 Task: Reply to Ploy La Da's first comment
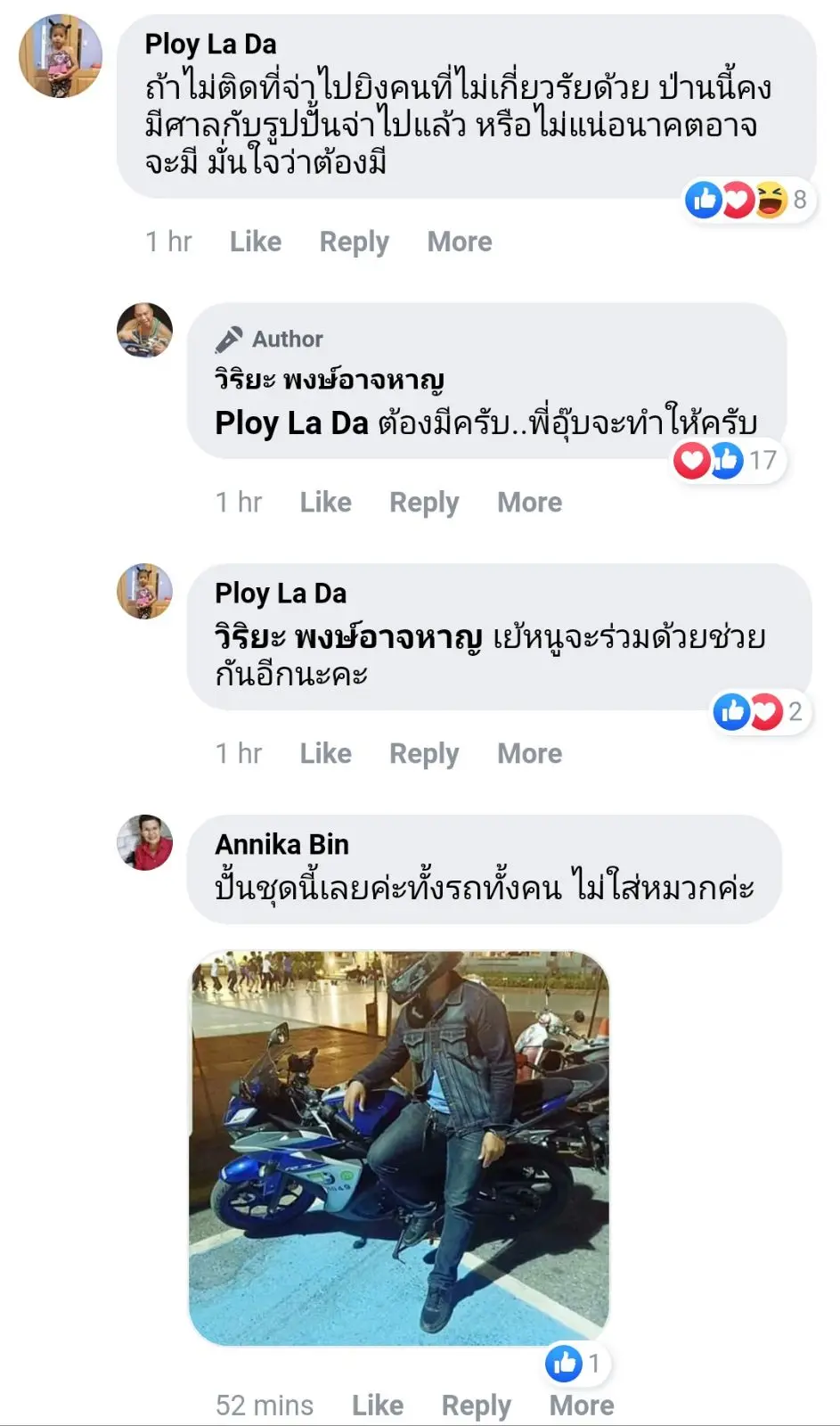[x=354, y=242]
